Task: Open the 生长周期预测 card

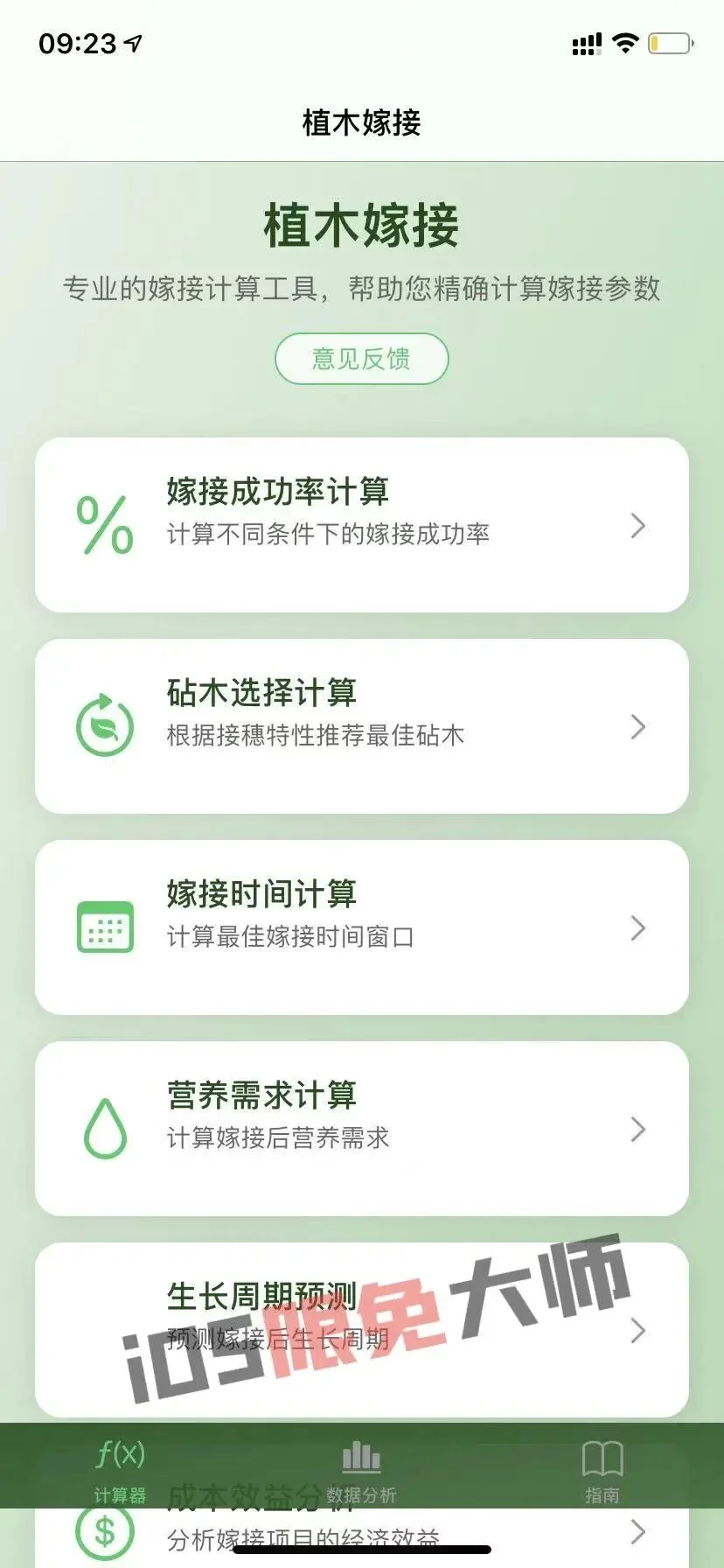Action: pos(361,1330)
